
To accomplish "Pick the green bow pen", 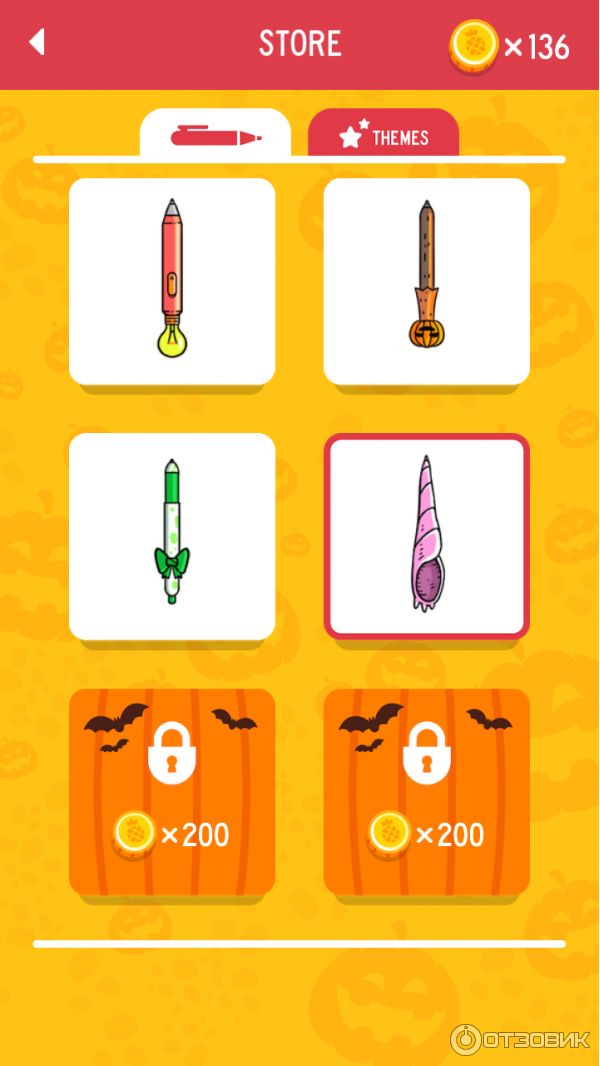I will coord(172,535).
